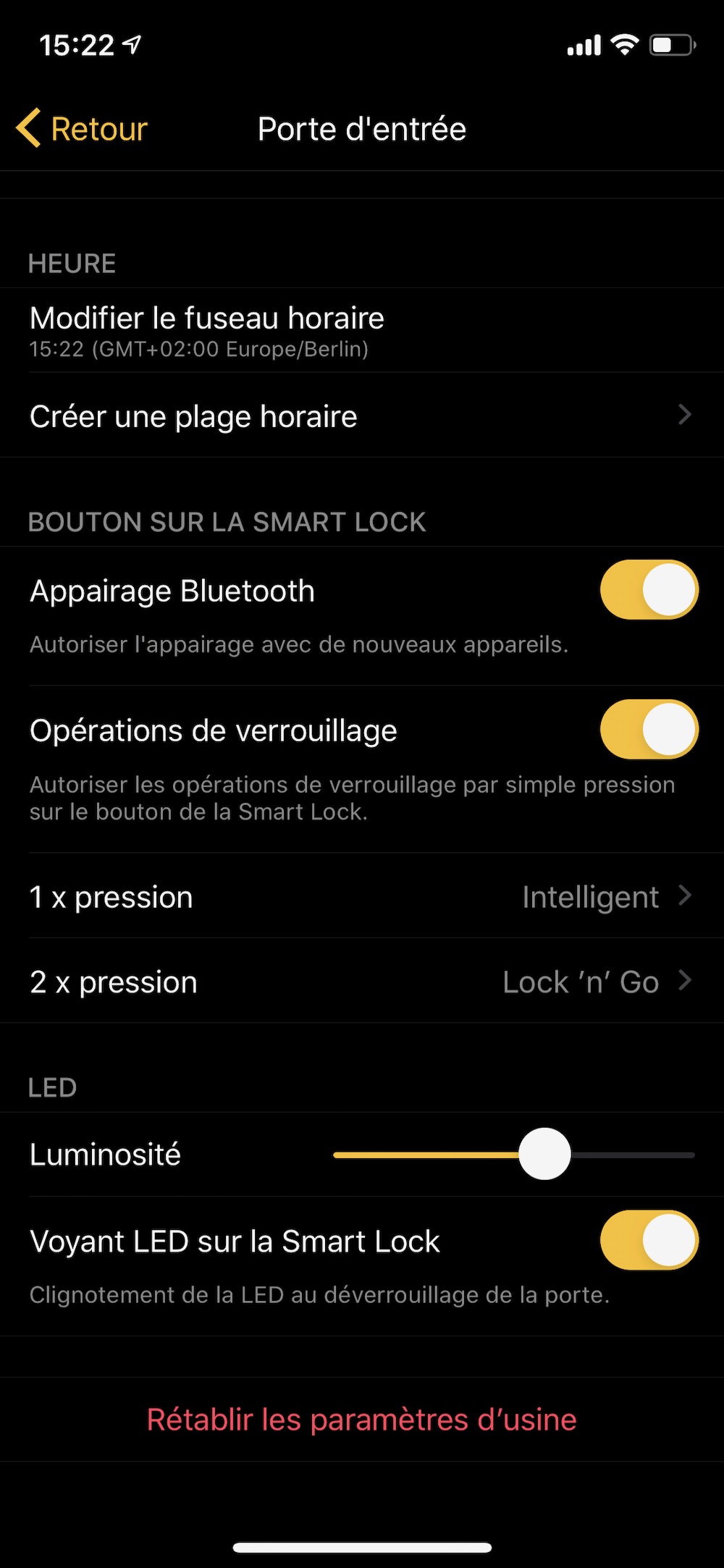Toggle Voyant LED sur la Smart Lock

click(x=649, y=1240)
